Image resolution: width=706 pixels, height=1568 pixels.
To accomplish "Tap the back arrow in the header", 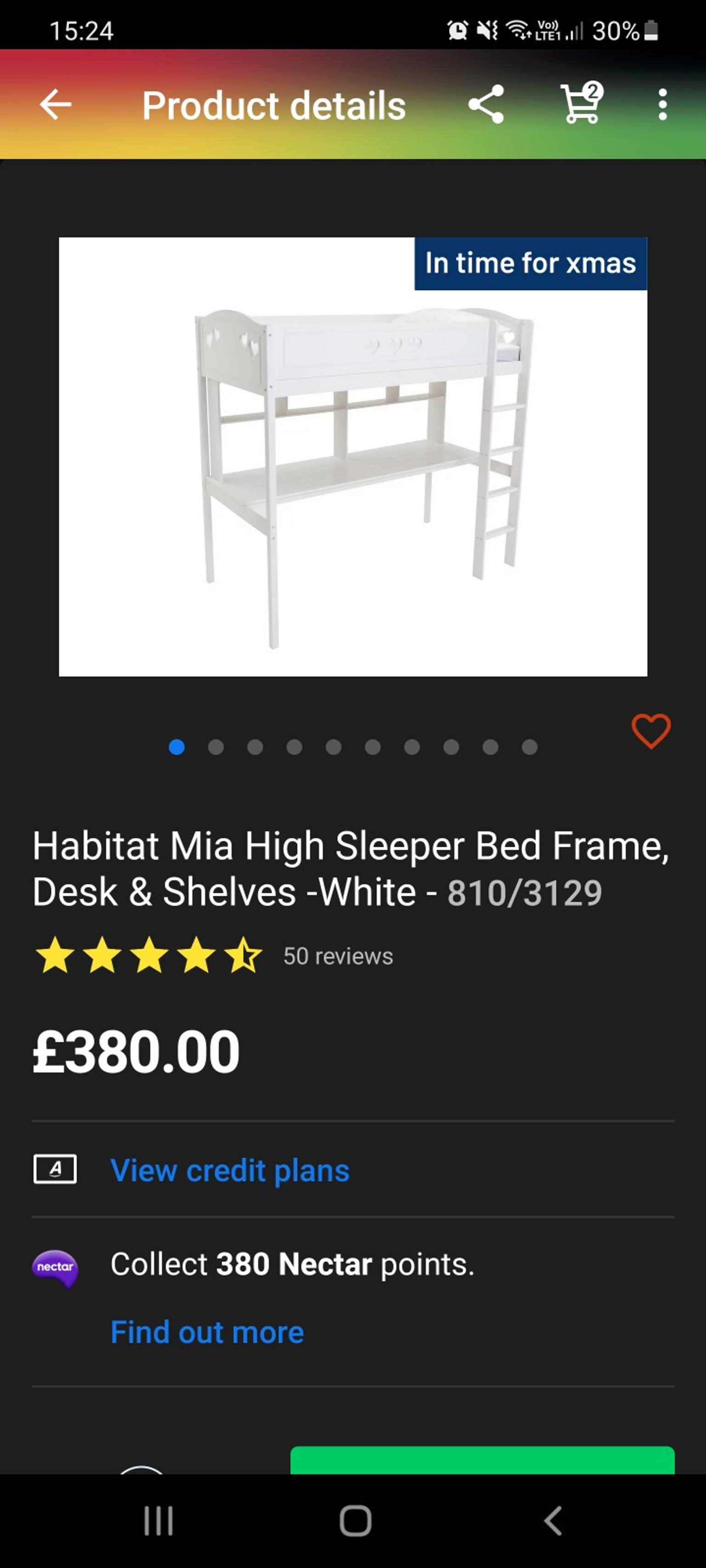I will click(56, 105).
